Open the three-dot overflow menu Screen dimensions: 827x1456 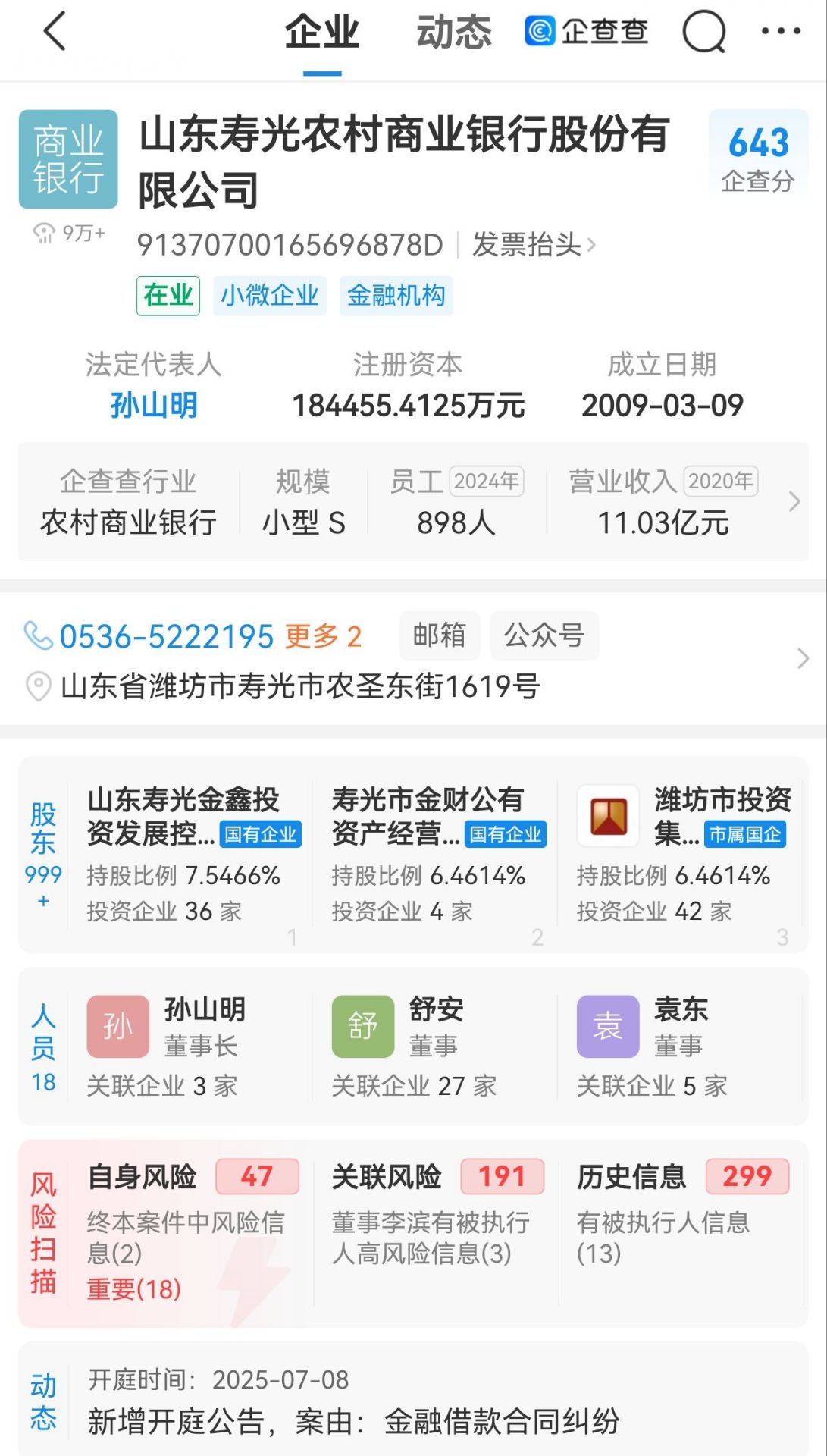[780, 32]
